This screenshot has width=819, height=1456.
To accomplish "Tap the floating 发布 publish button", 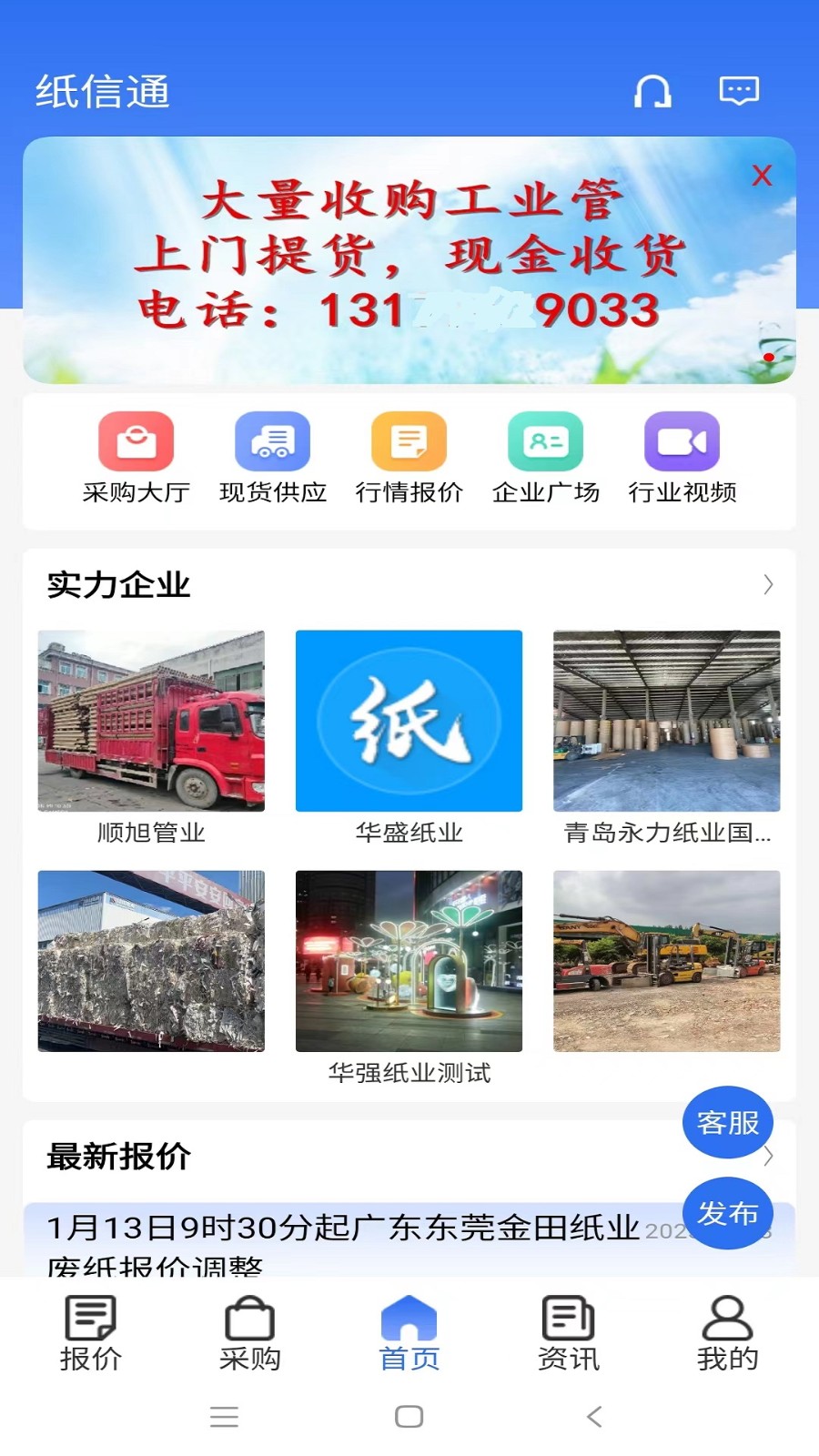I will 727,1212.
